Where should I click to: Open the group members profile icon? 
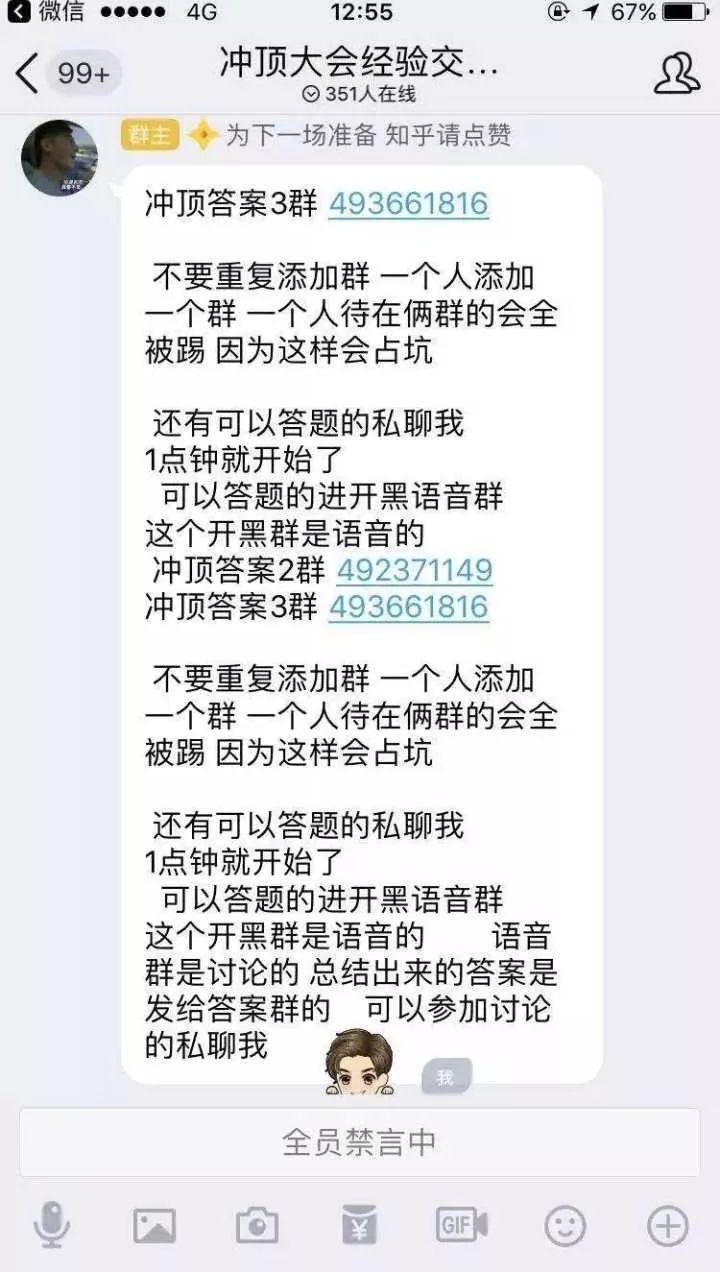point(677,75)
